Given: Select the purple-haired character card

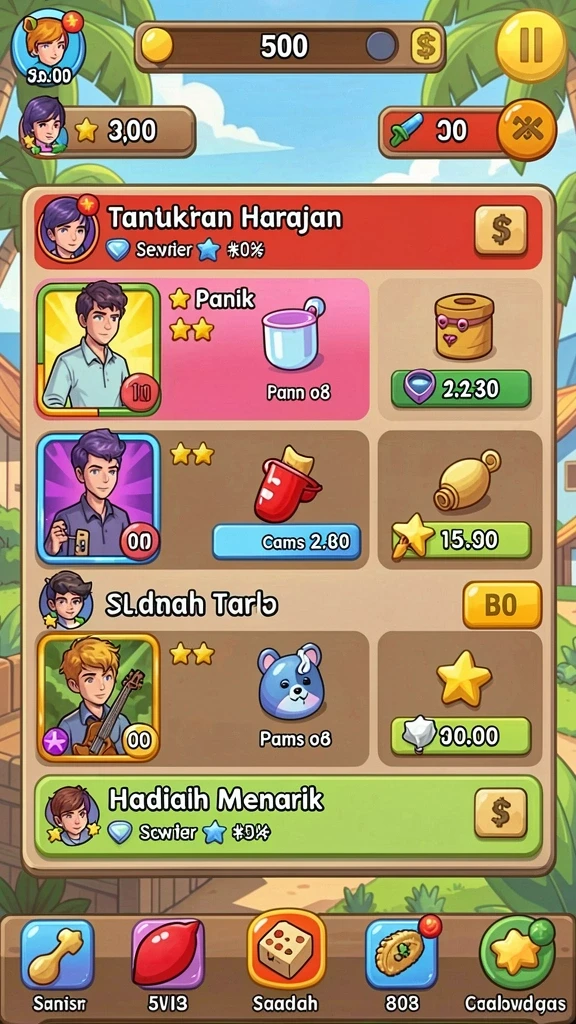Looking at the screenshot, I should pos(99,498).
